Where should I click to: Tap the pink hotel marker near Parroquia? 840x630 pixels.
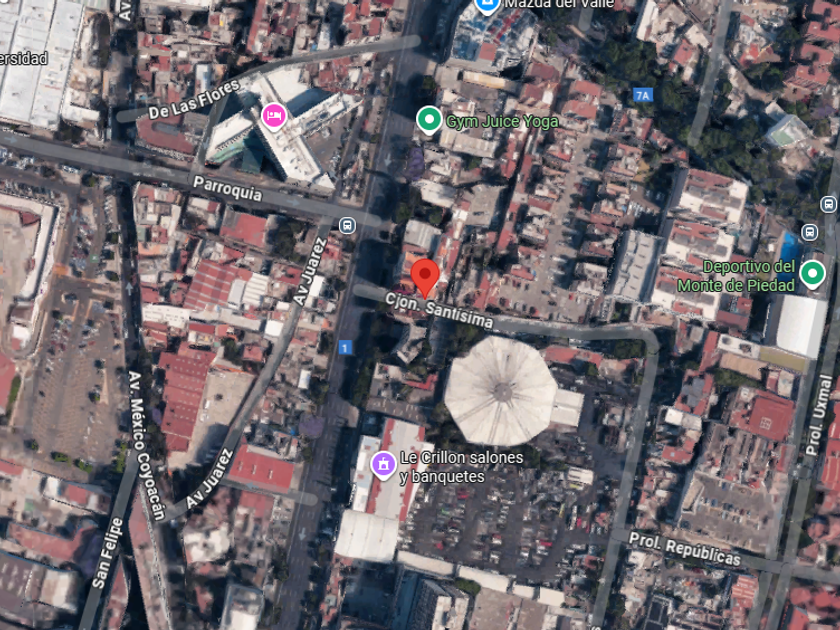click(273, 116)
